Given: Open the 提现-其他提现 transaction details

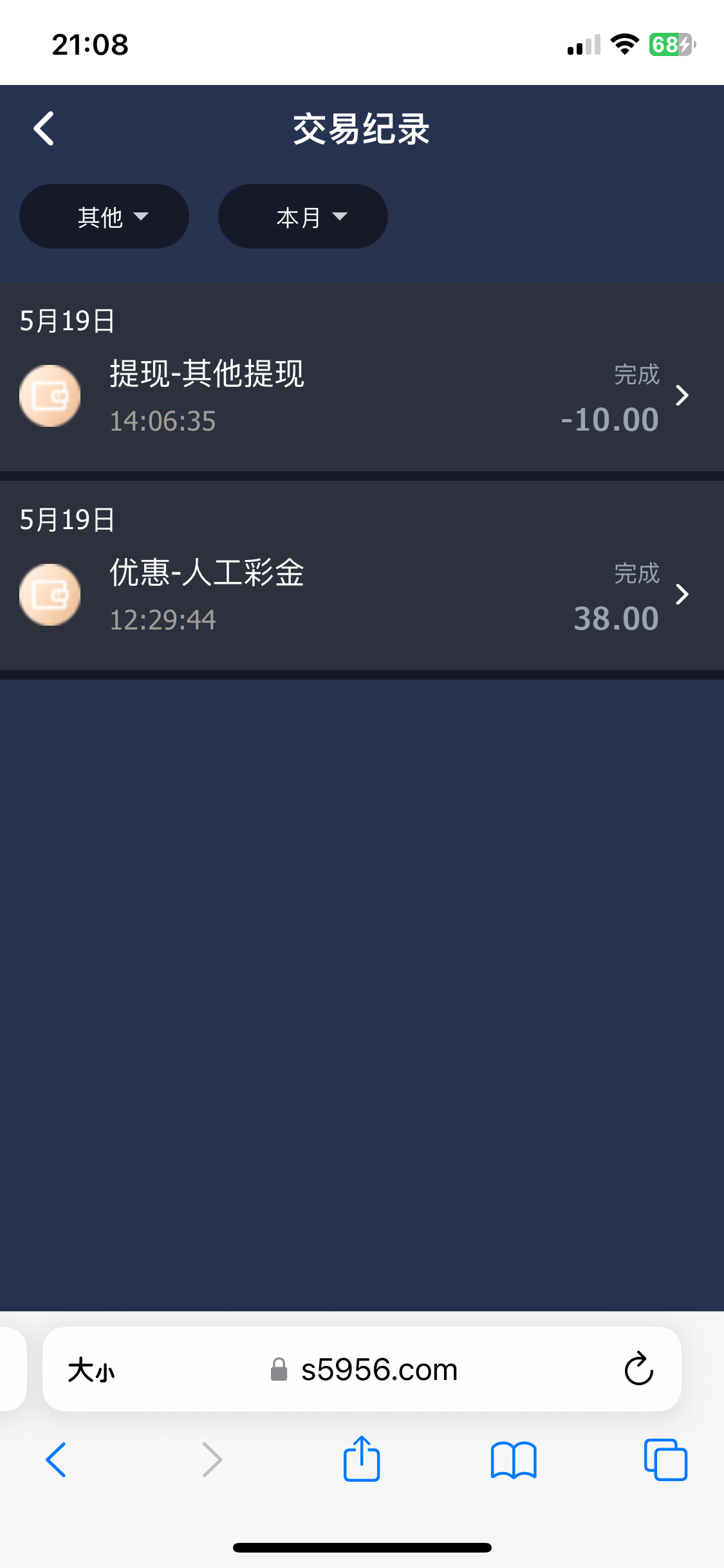Looking at the screenshot, I should 362,396.
